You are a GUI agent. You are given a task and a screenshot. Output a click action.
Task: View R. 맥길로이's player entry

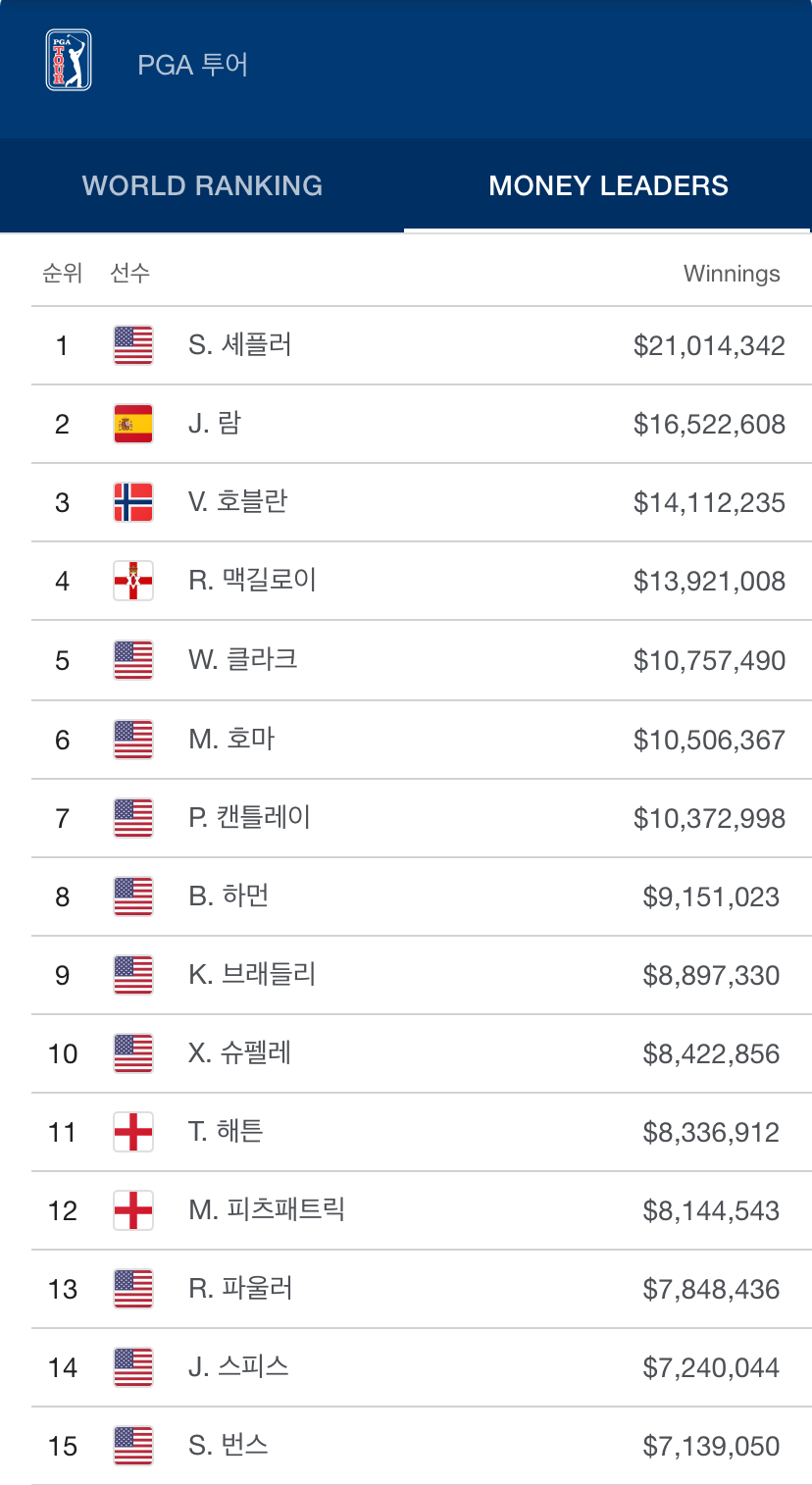click(x=422, y=581)
